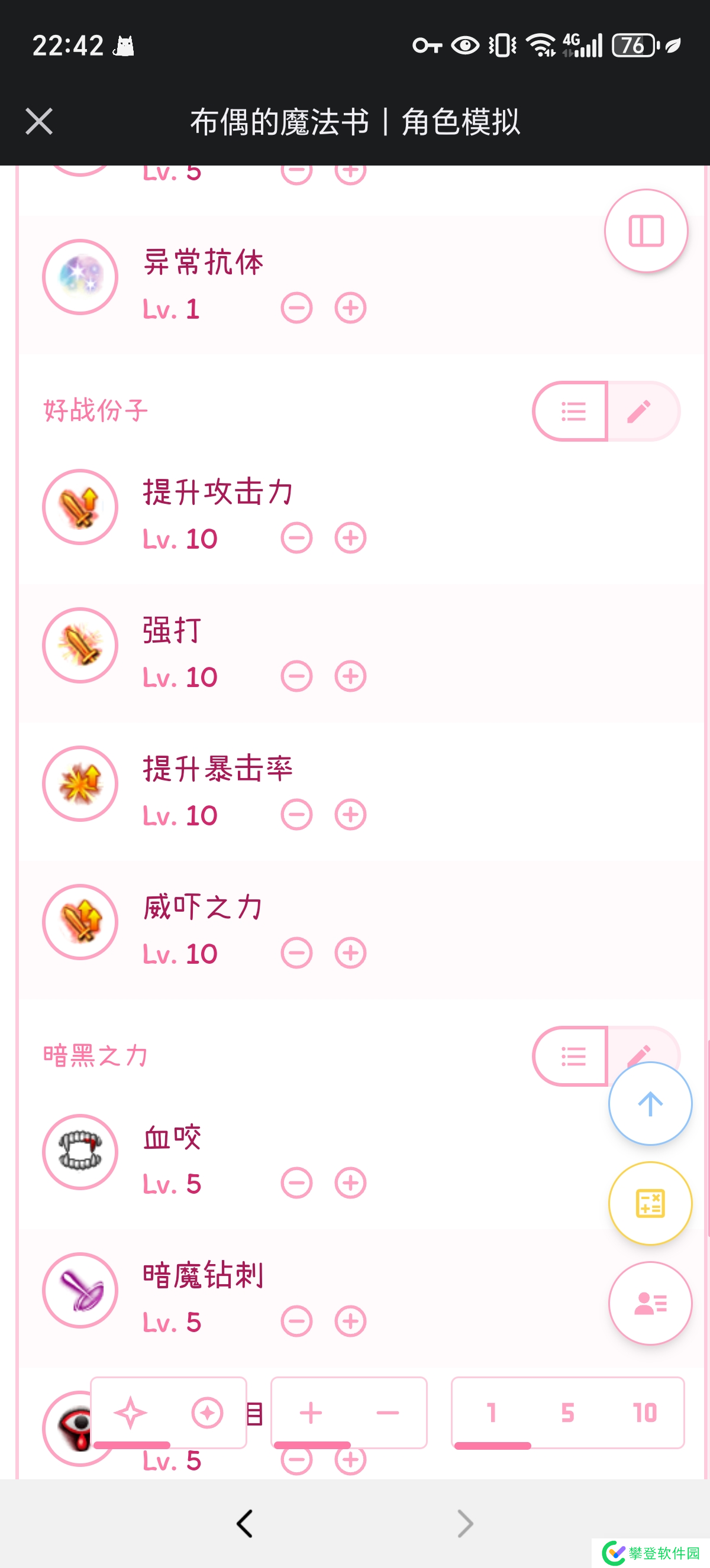Click the 强打 skill icon

pos(80,645)
